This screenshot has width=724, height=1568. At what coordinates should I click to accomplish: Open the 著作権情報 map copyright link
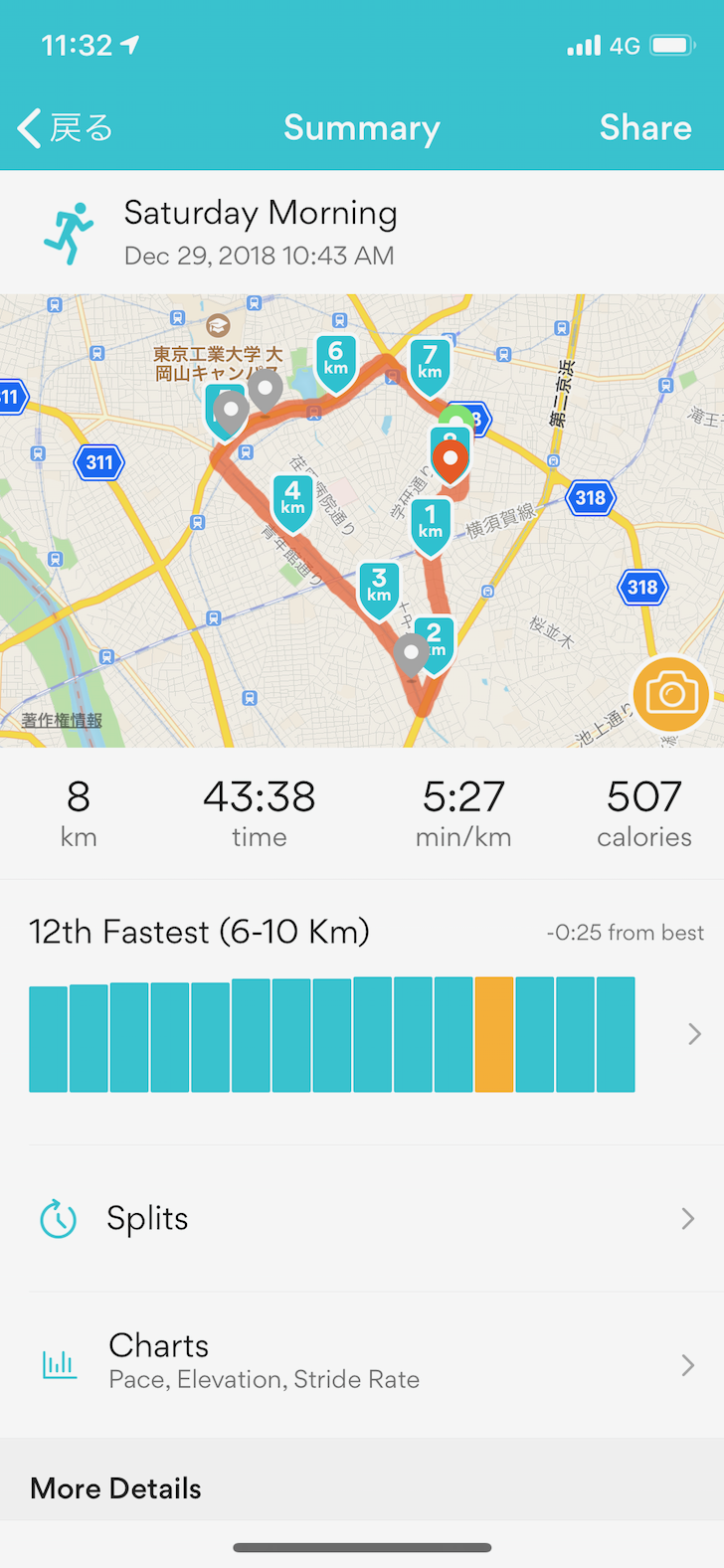[62, 720]
